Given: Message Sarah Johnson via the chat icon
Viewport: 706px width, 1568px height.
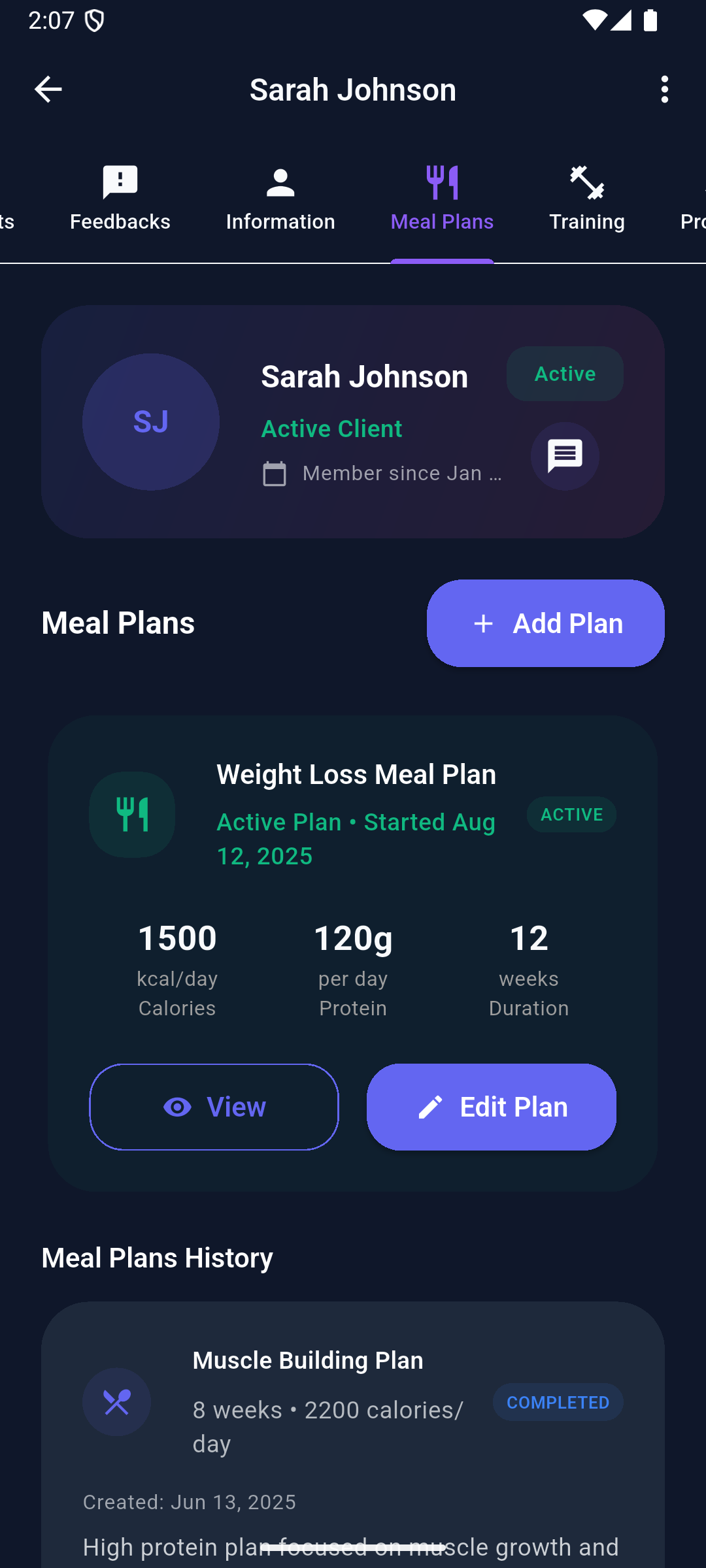Looking at the screenshot, I should [x=565, y=456].
